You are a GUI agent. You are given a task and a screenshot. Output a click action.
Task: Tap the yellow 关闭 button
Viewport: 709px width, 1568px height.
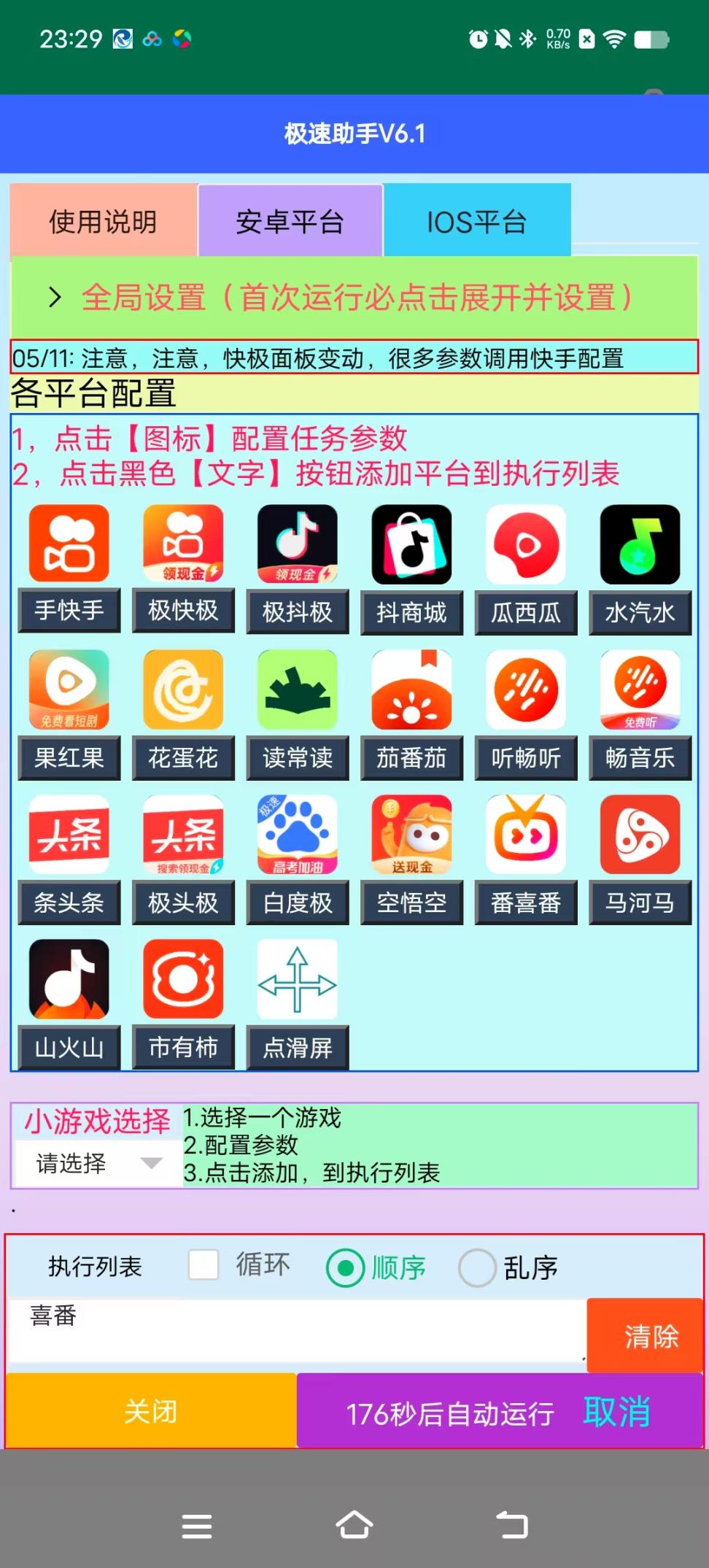tap(151, 1410)
